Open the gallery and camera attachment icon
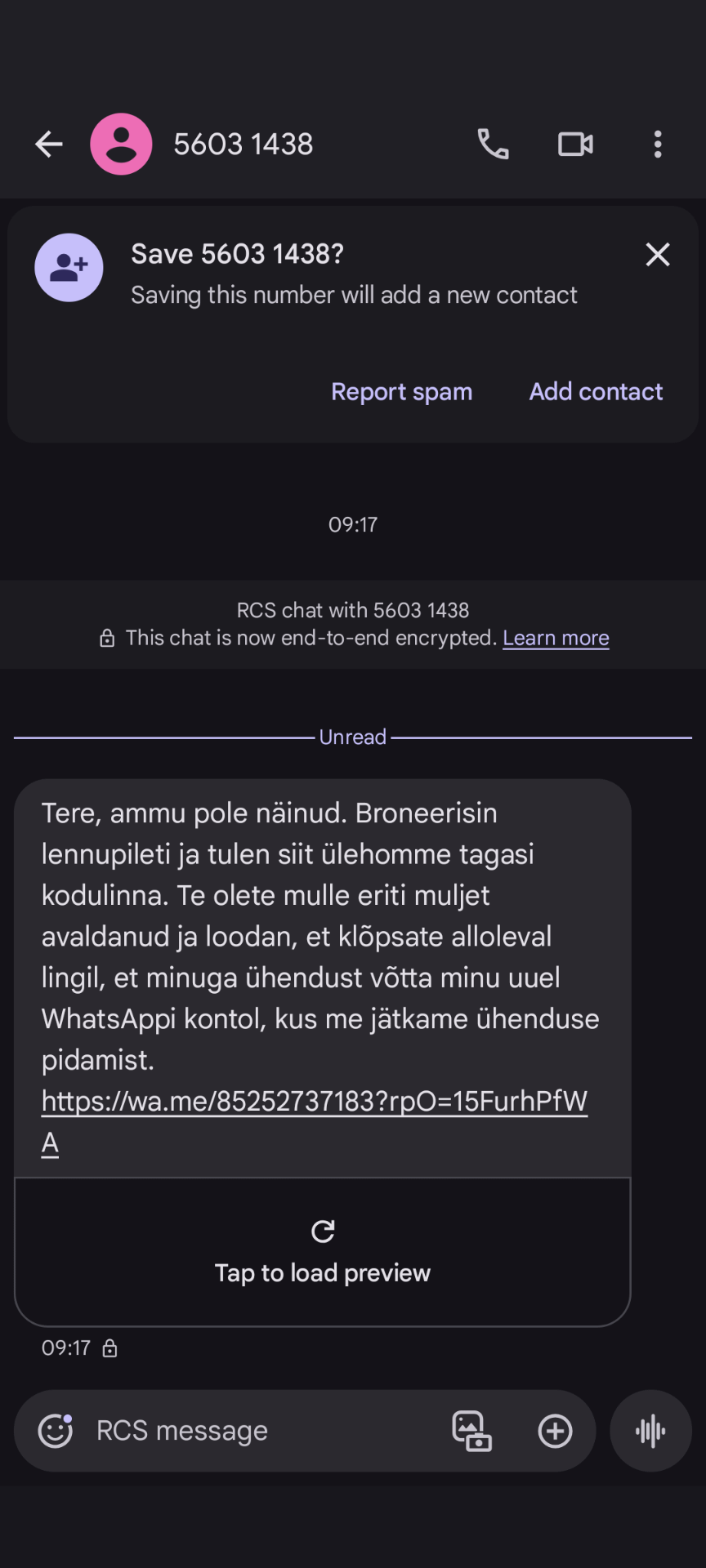Viewport: 706px width, 1568px height. pos(472,1431)
